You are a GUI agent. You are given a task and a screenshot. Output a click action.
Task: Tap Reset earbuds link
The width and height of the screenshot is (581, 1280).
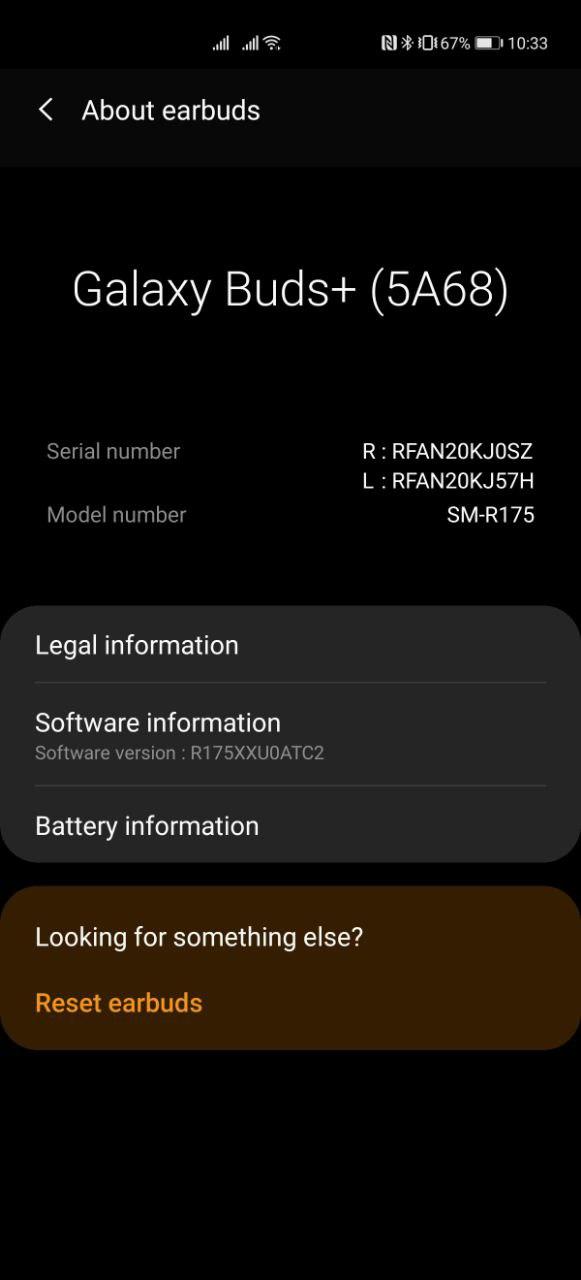click(118, 1003)
